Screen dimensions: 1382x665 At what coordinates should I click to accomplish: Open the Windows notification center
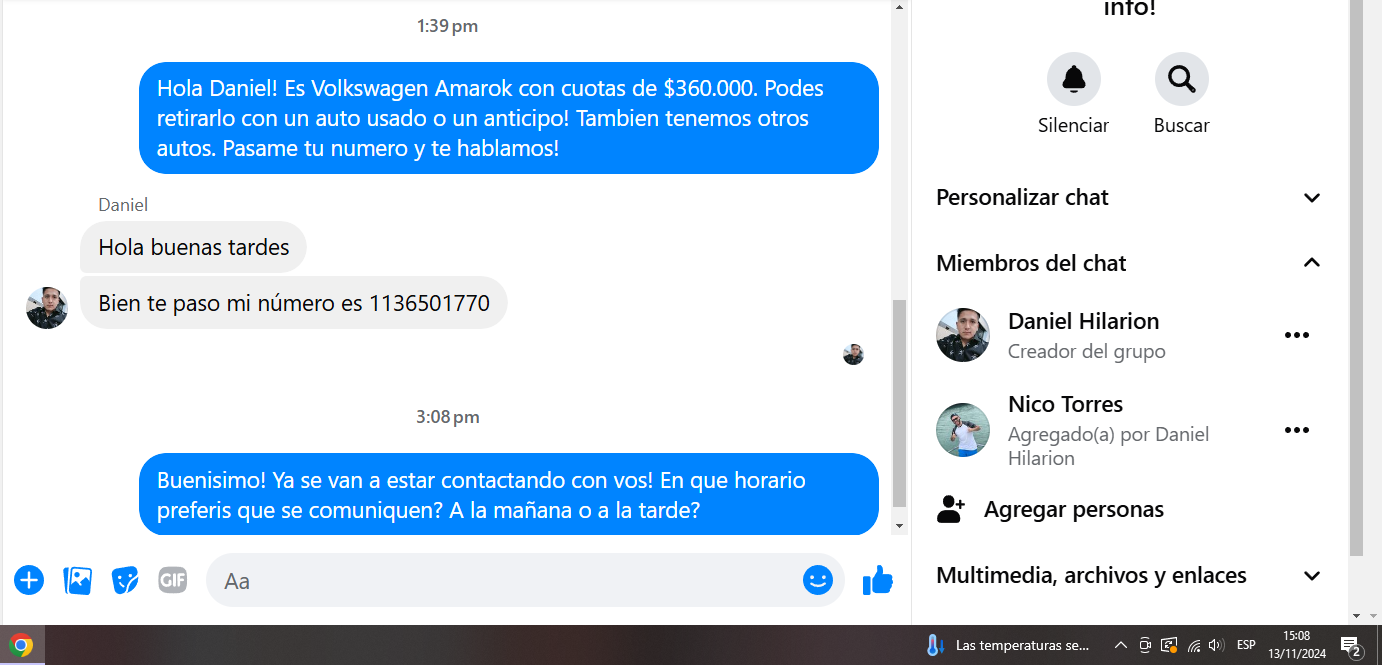pyautogui.click(x=1351, y=645)
